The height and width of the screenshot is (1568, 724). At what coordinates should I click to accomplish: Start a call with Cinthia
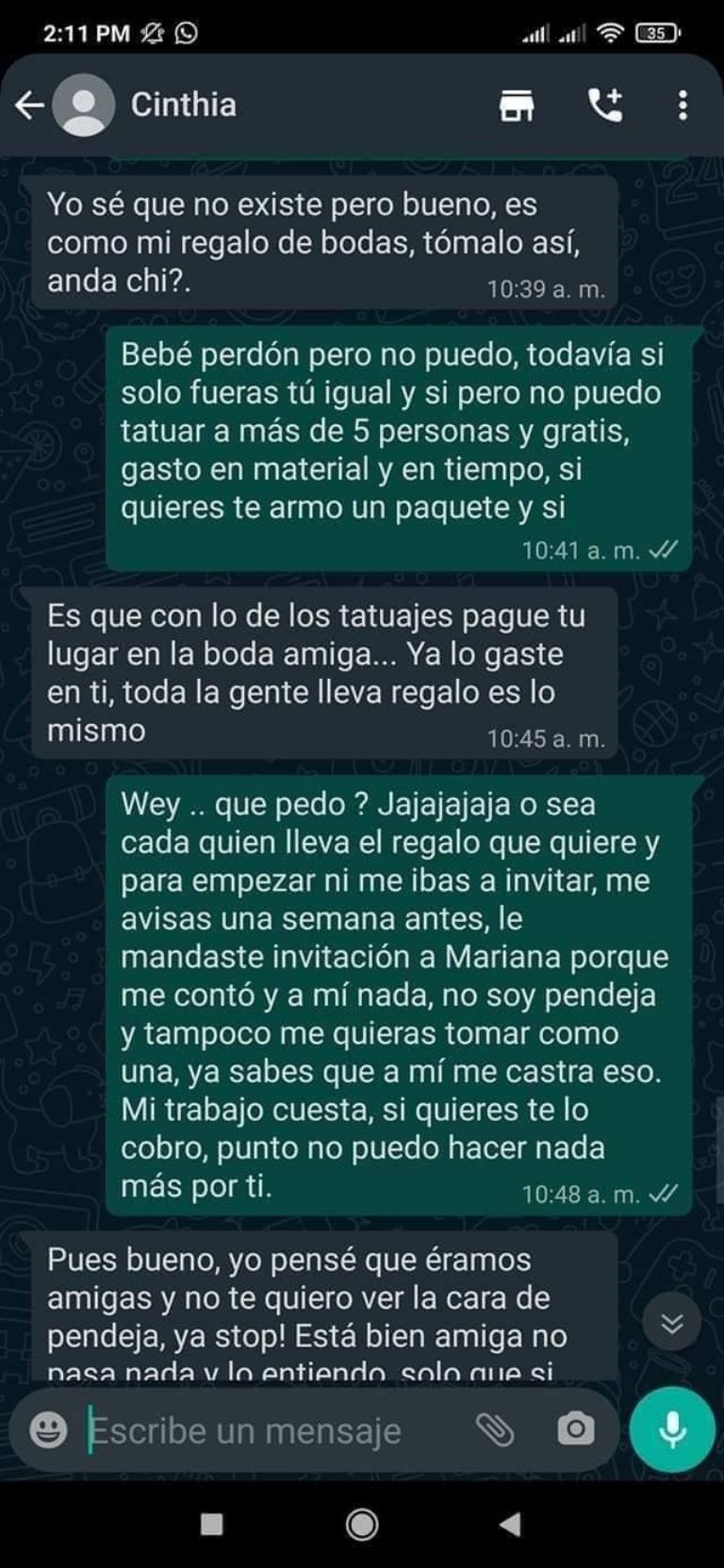(604, 105)
